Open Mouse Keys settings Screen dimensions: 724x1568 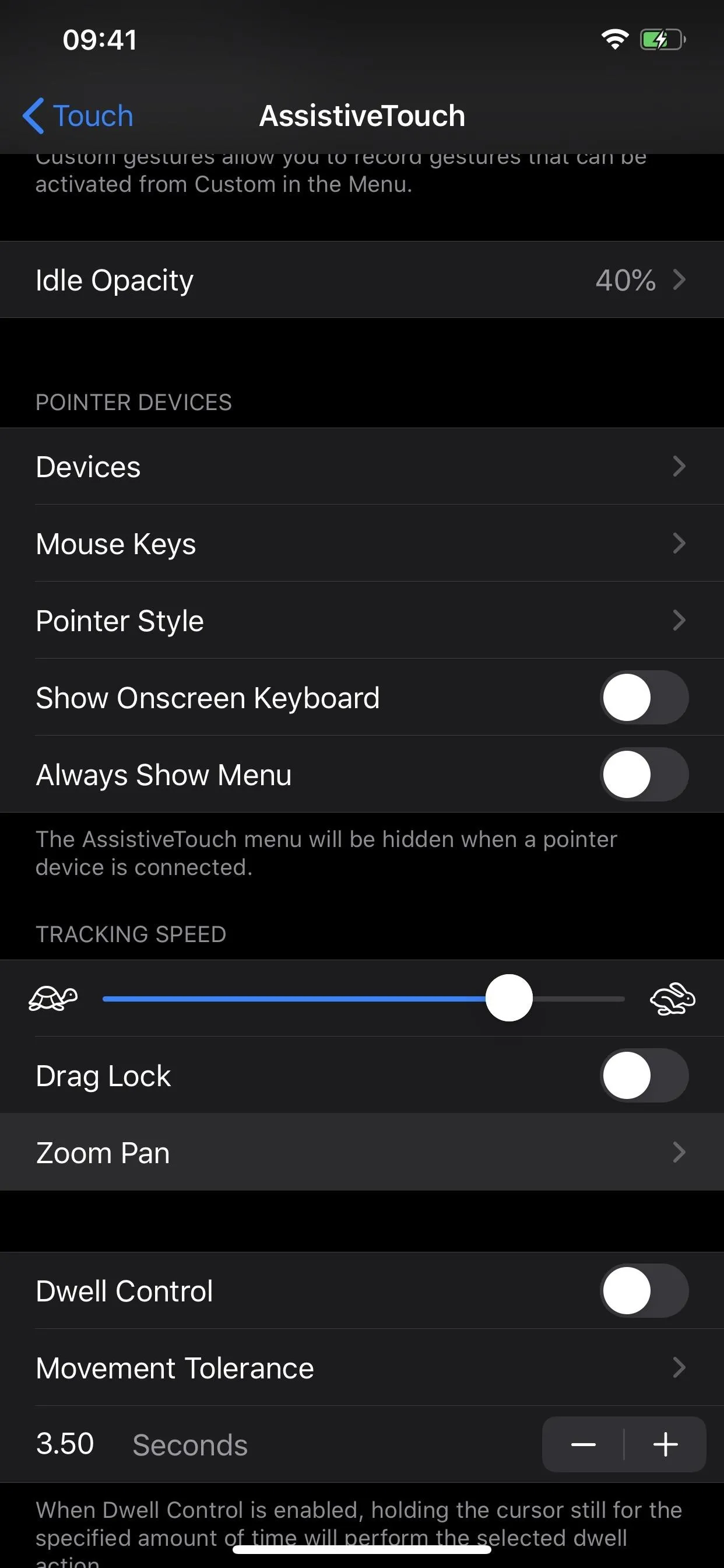coord(362,543)
